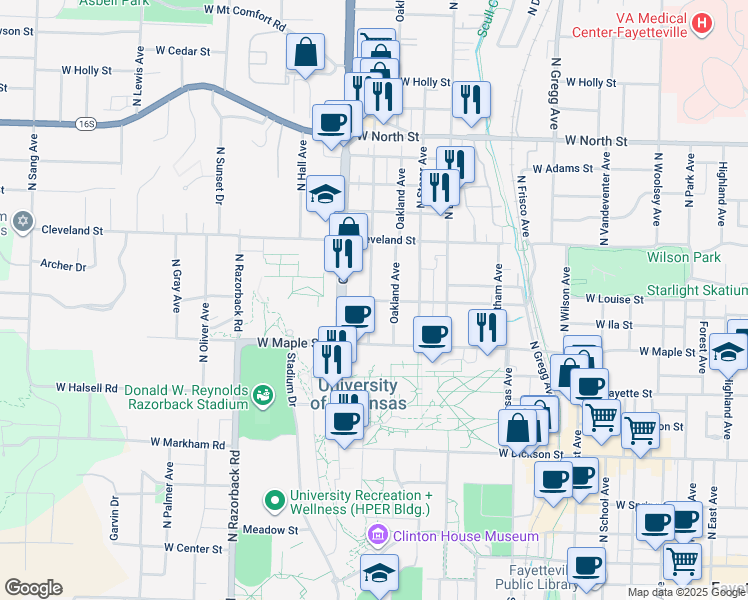Open coffee cup marker on W North St
This screenshot has width=748, height=600.
[x=332, y=124]
